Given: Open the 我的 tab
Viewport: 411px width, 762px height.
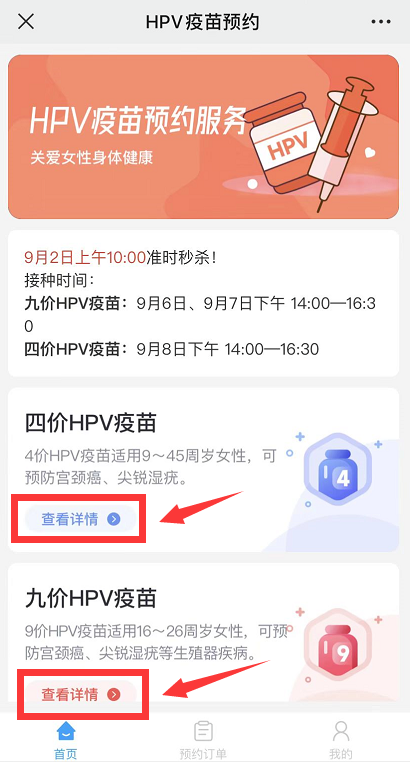Looking at the screenshot, I should 341,740.
